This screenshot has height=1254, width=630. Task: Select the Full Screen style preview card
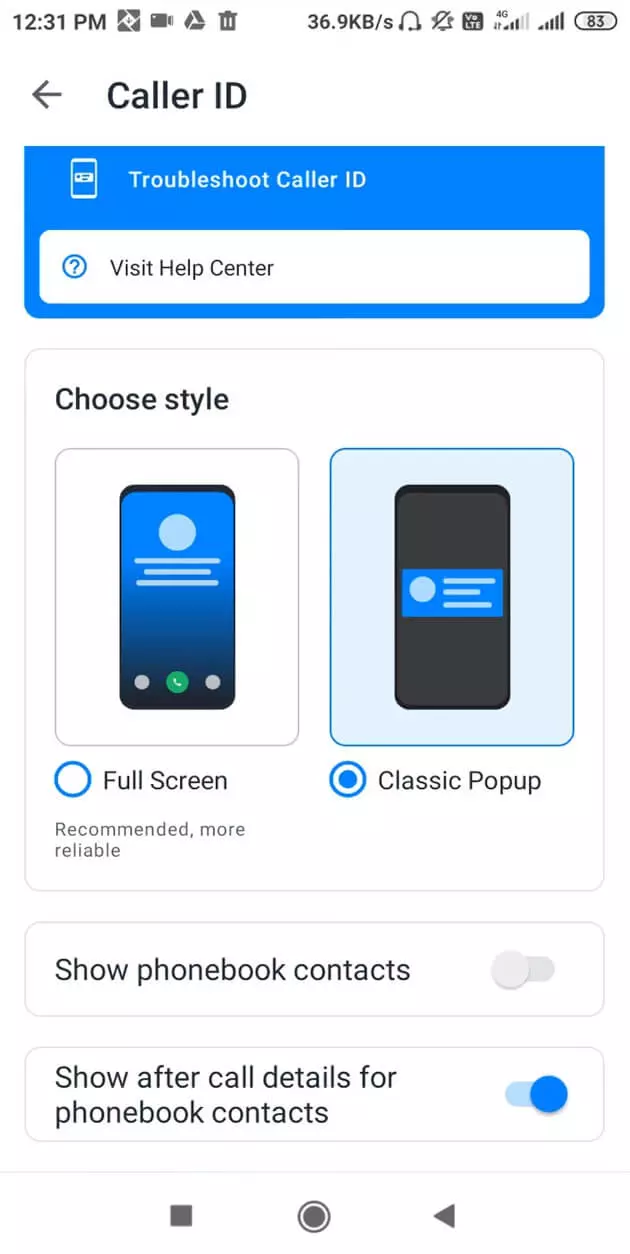pyautogui.click(x=177, y=597)
